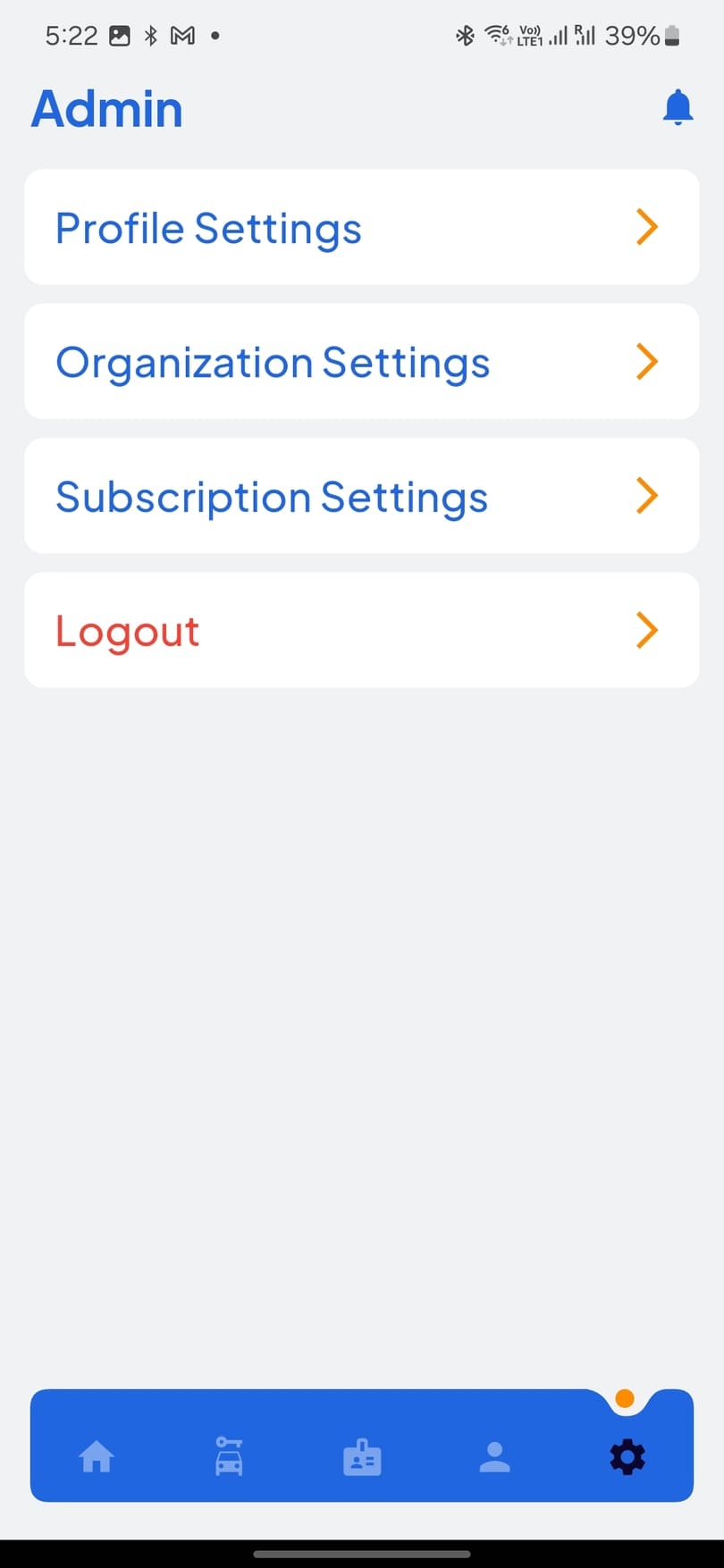This screenshot has width=724, height=1568.
Task: Switch to the person tab
Action: pyautogui.click(x=494, y=1457)
